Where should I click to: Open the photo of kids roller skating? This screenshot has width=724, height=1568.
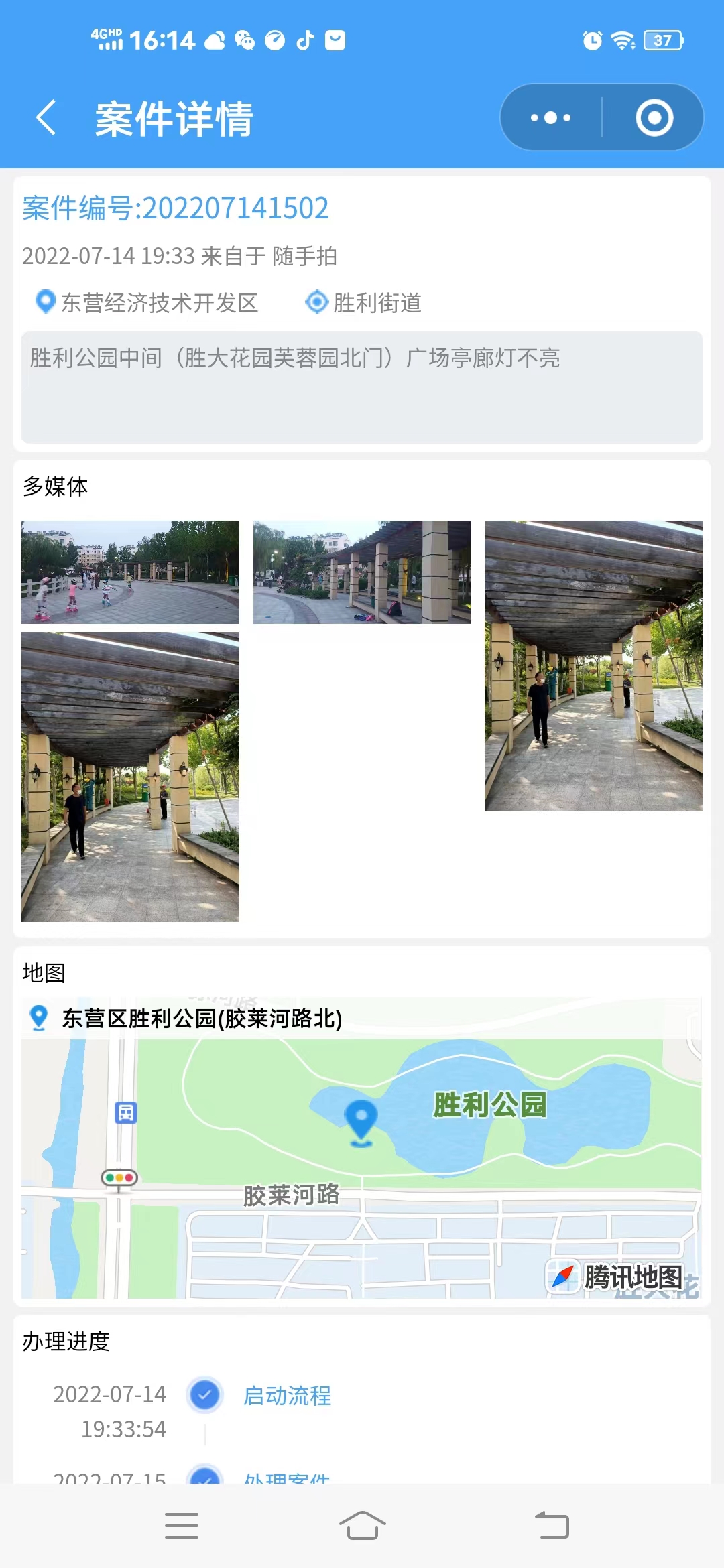click(130, 572)
